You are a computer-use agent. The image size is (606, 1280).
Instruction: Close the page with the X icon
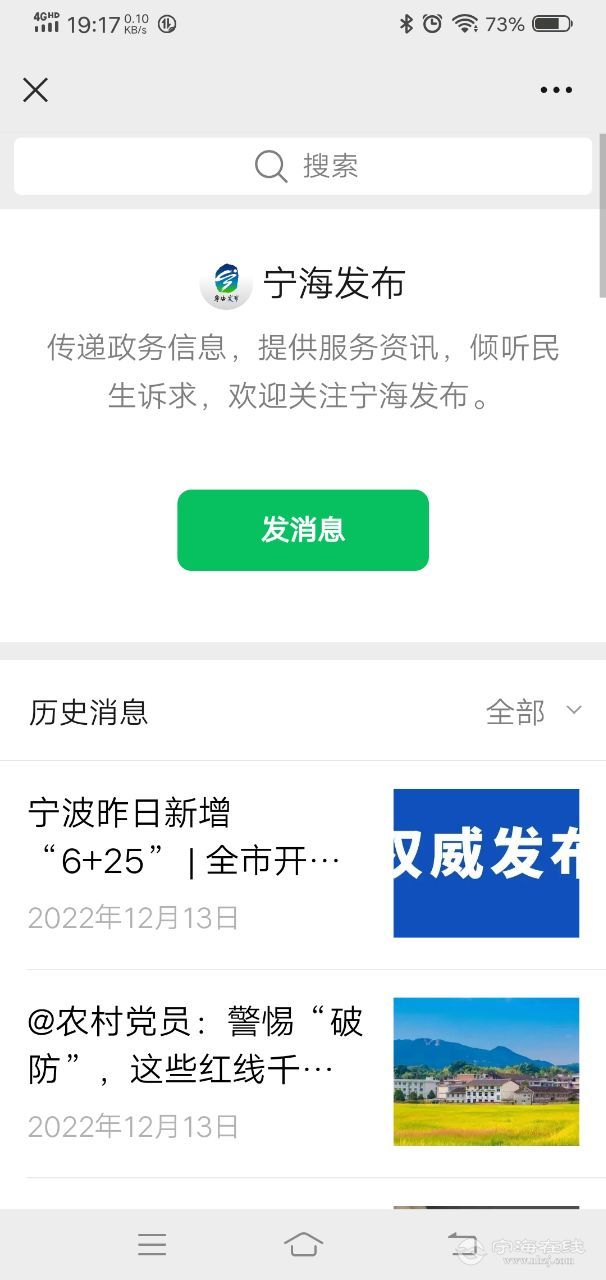[x=35, y=90]
